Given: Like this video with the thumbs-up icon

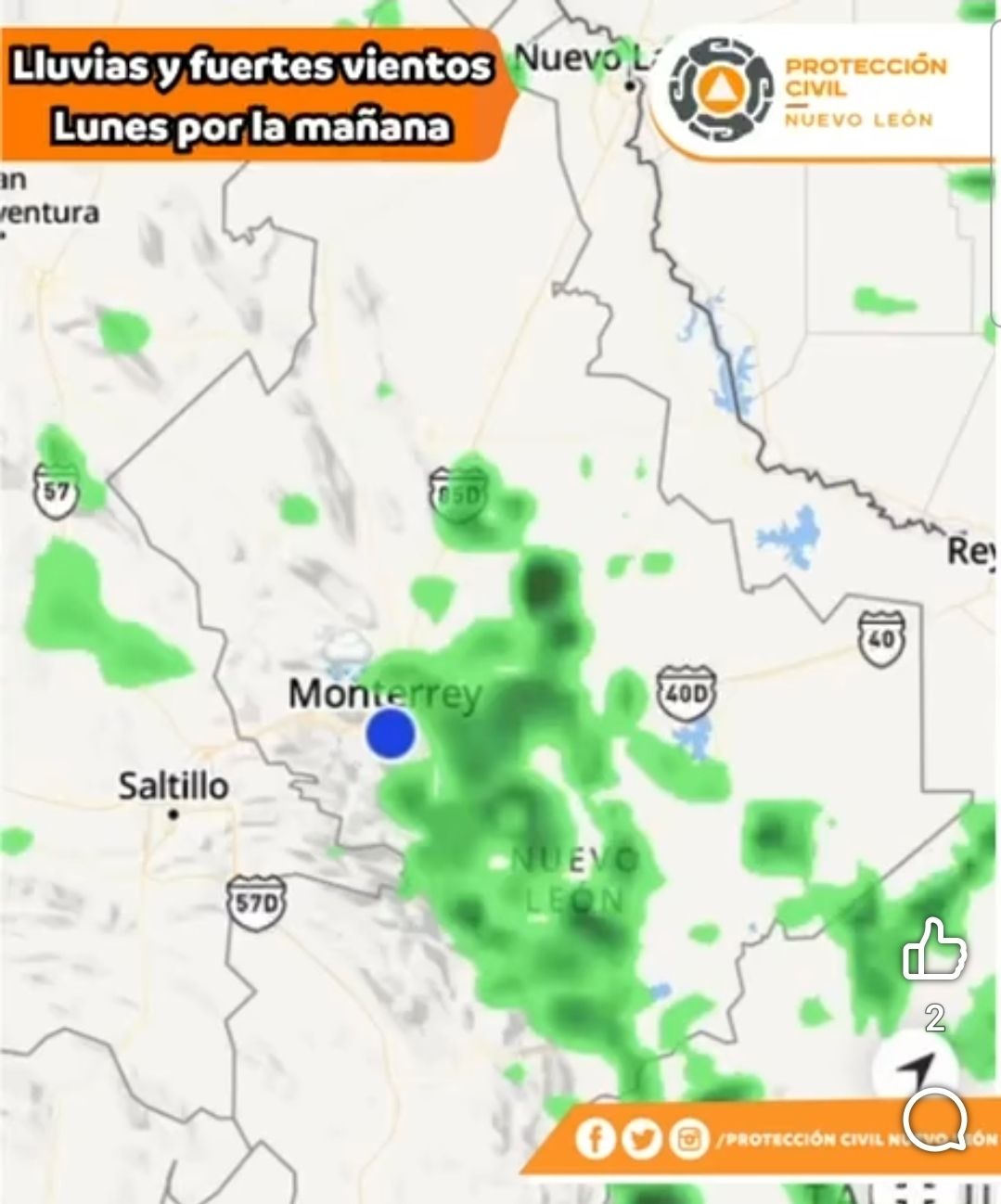Looking at the screenshot, I should [934, 950].
